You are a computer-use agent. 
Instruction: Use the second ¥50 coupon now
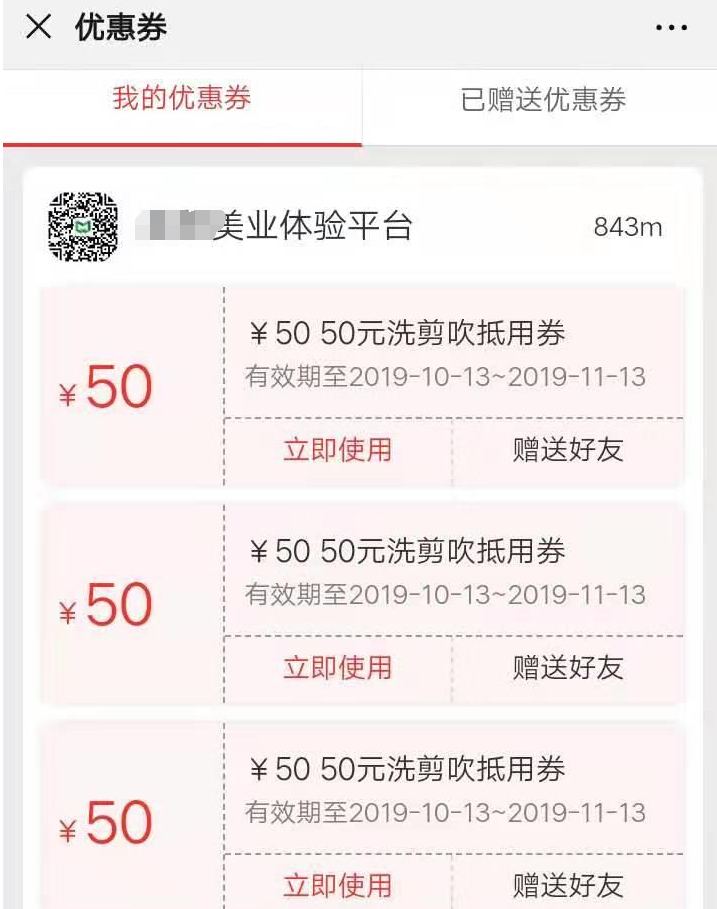(x=337, y=667)
